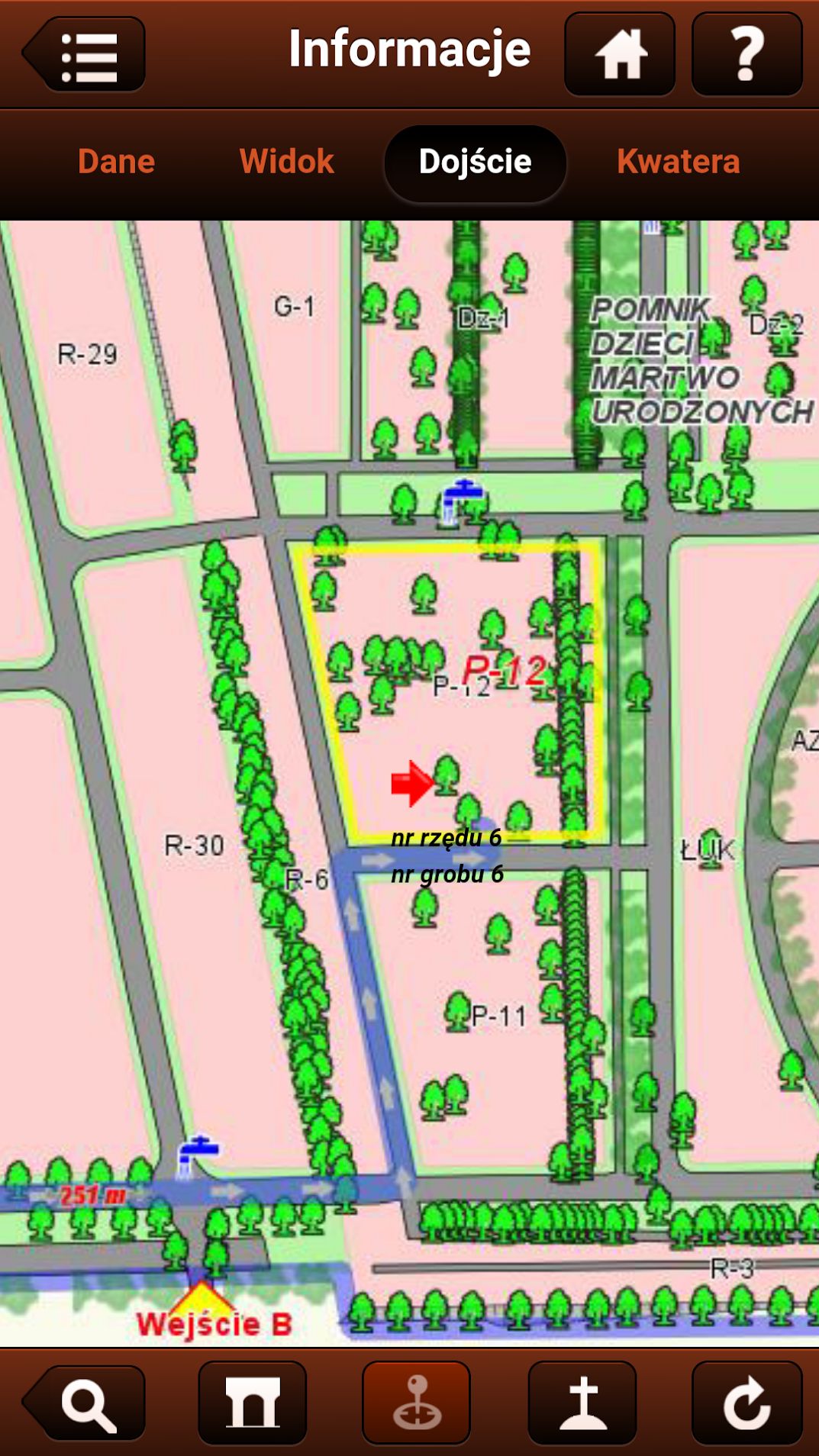This screenshot has height=1456, width=819.
Task: Open the list menu button
Action: (85, 54)
